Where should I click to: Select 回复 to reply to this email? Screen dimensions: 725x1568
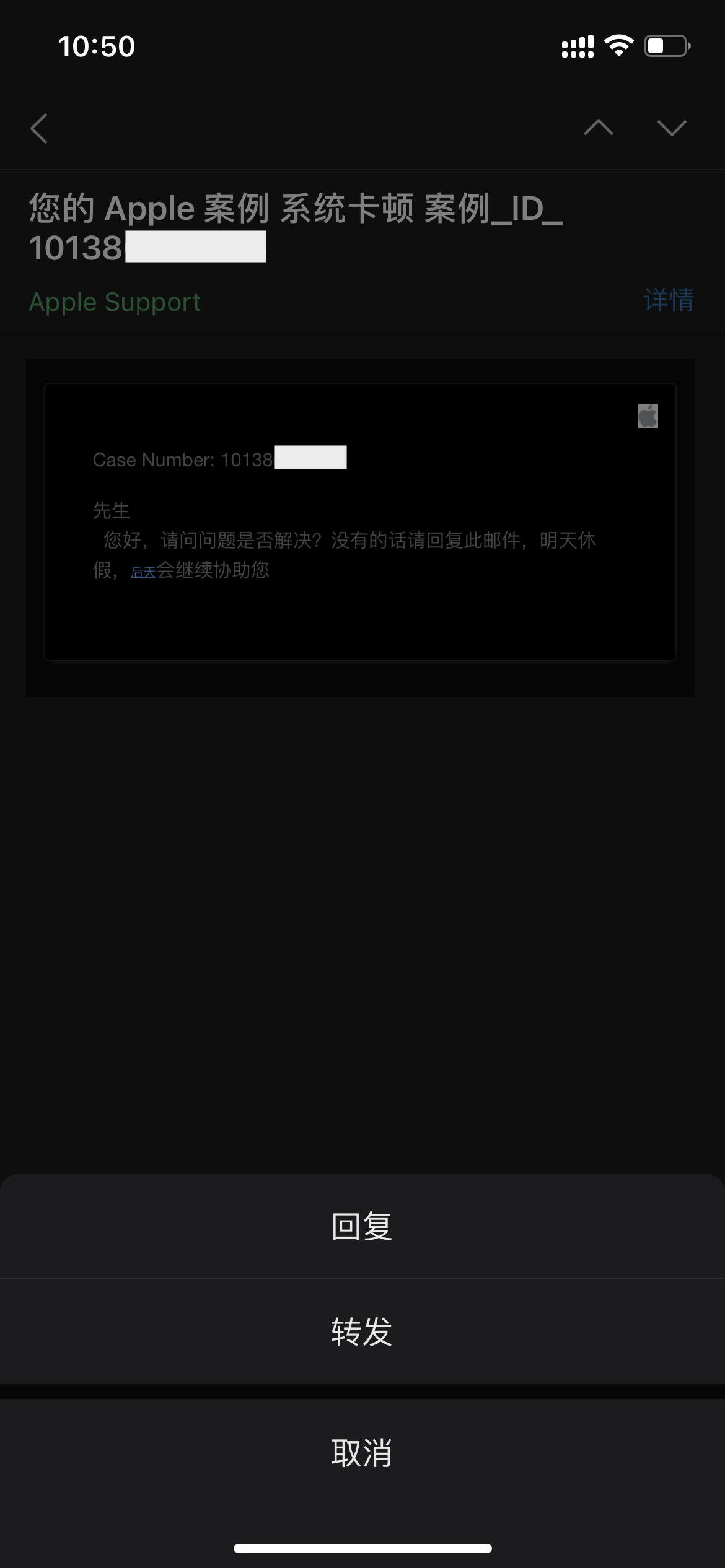click(x=362, y=1226)
